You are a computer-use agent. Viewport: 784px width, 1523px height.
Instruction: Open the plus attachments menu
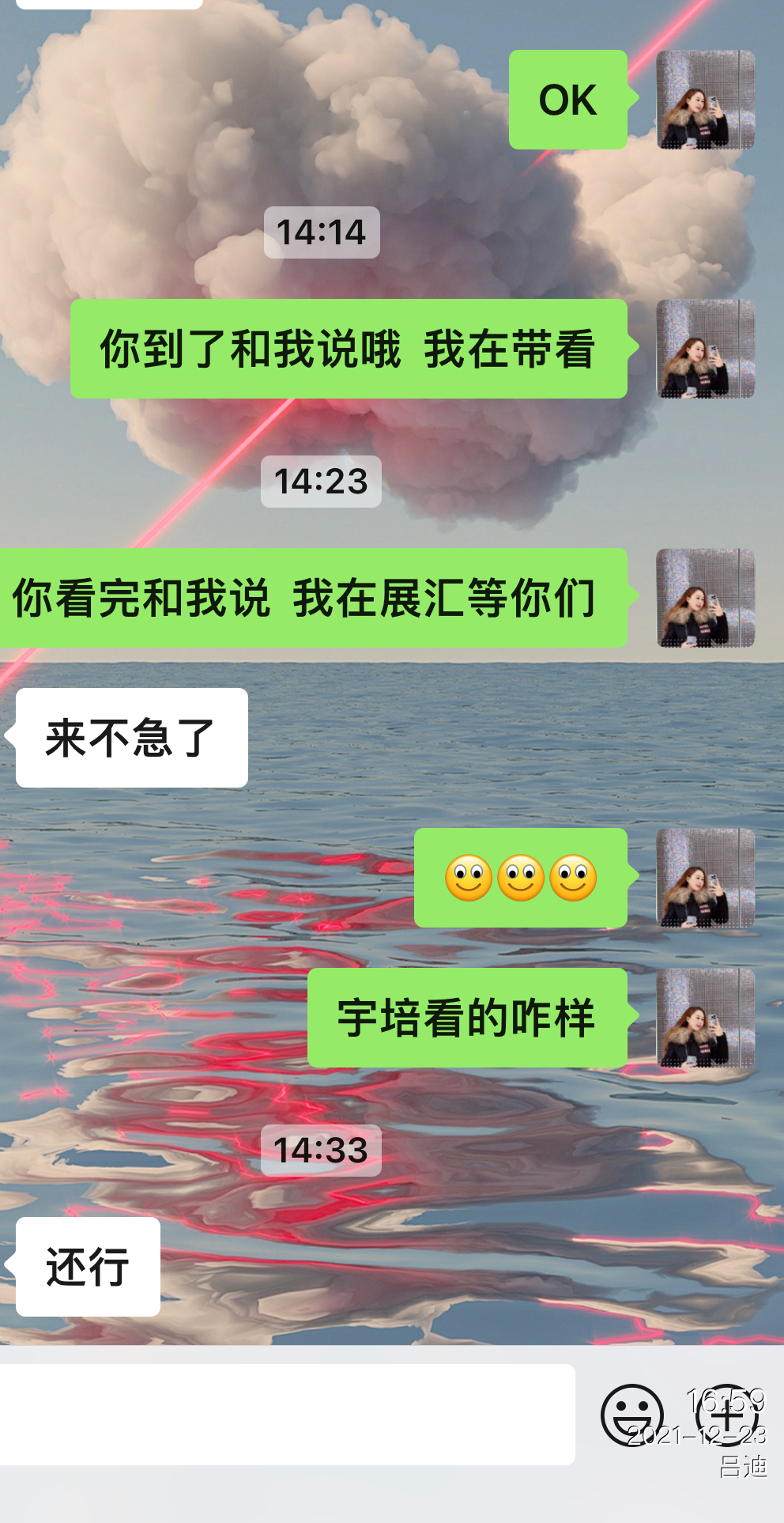pyautogui.click(x=726, y=1415)
